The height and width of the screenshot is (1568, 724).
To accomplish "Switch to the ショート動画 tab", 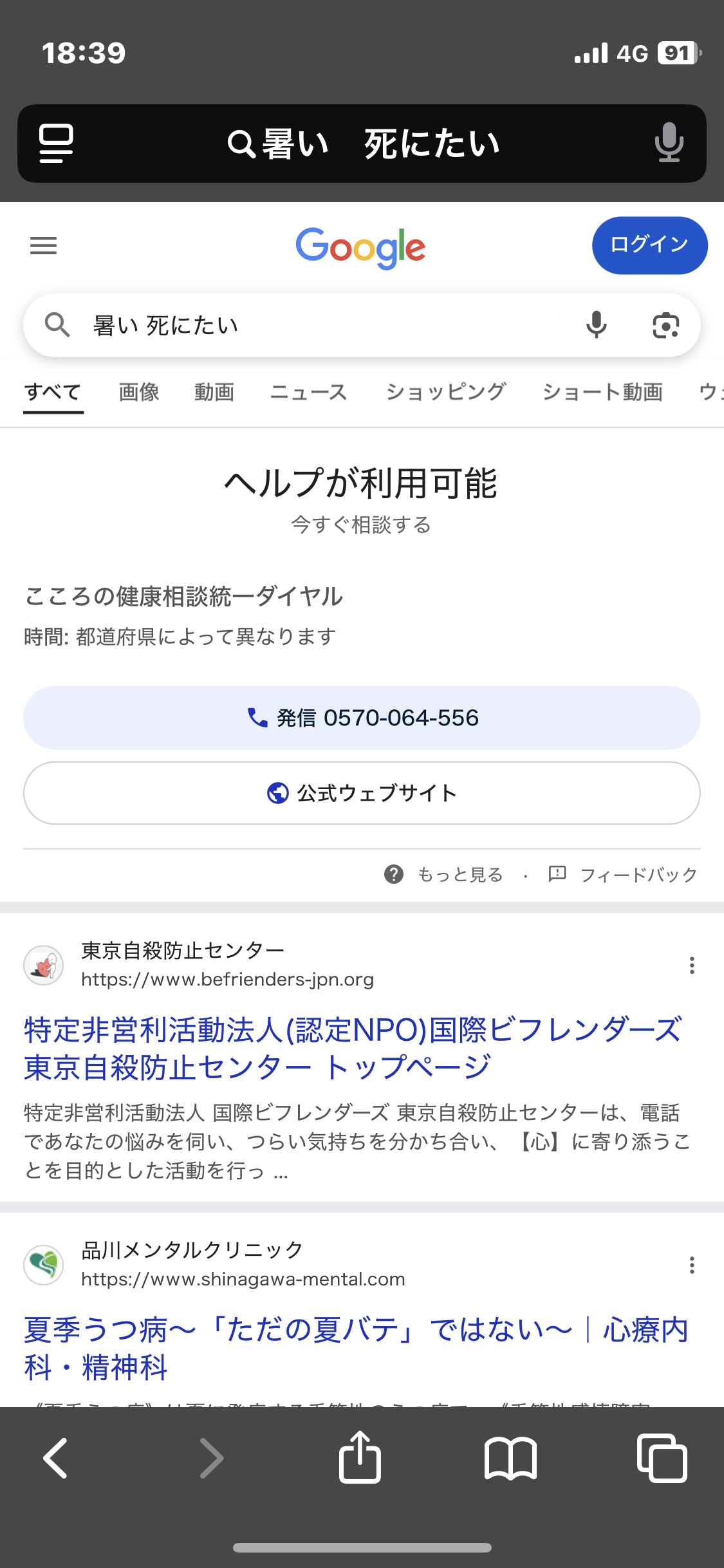I will 602,392.
